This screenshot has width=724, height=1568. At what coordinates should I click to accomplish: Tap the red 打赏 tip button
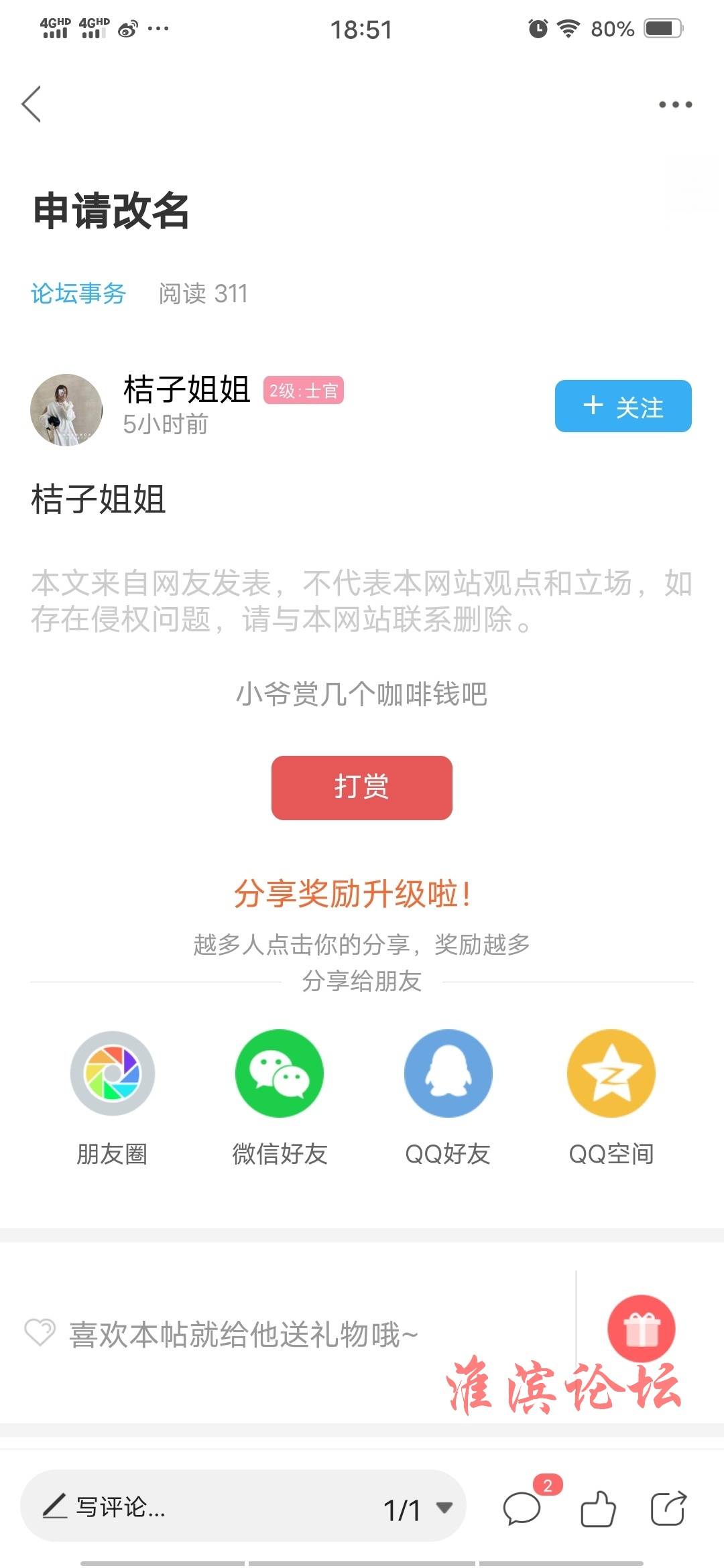tap(361, 787)
